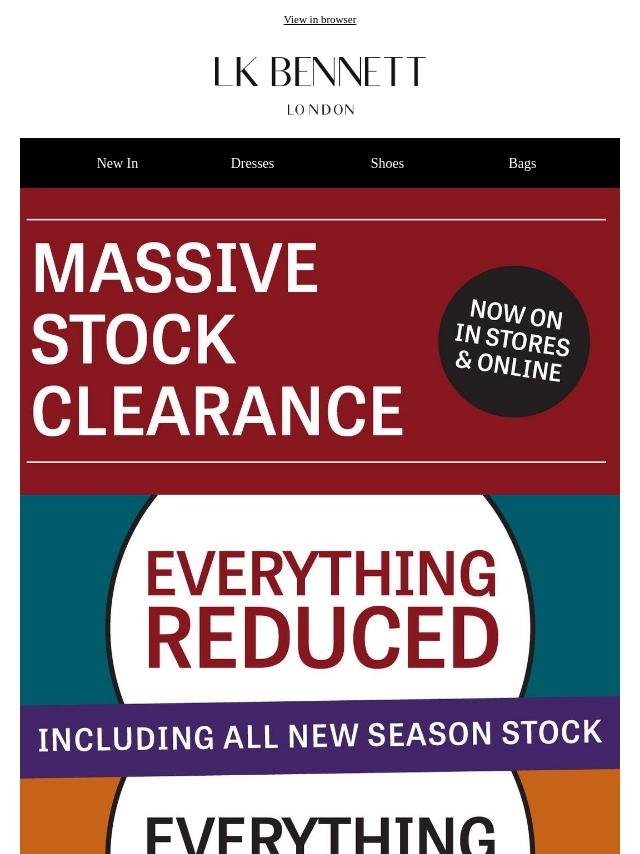
Task: Select the Bags category
Action: click(522, 163)
